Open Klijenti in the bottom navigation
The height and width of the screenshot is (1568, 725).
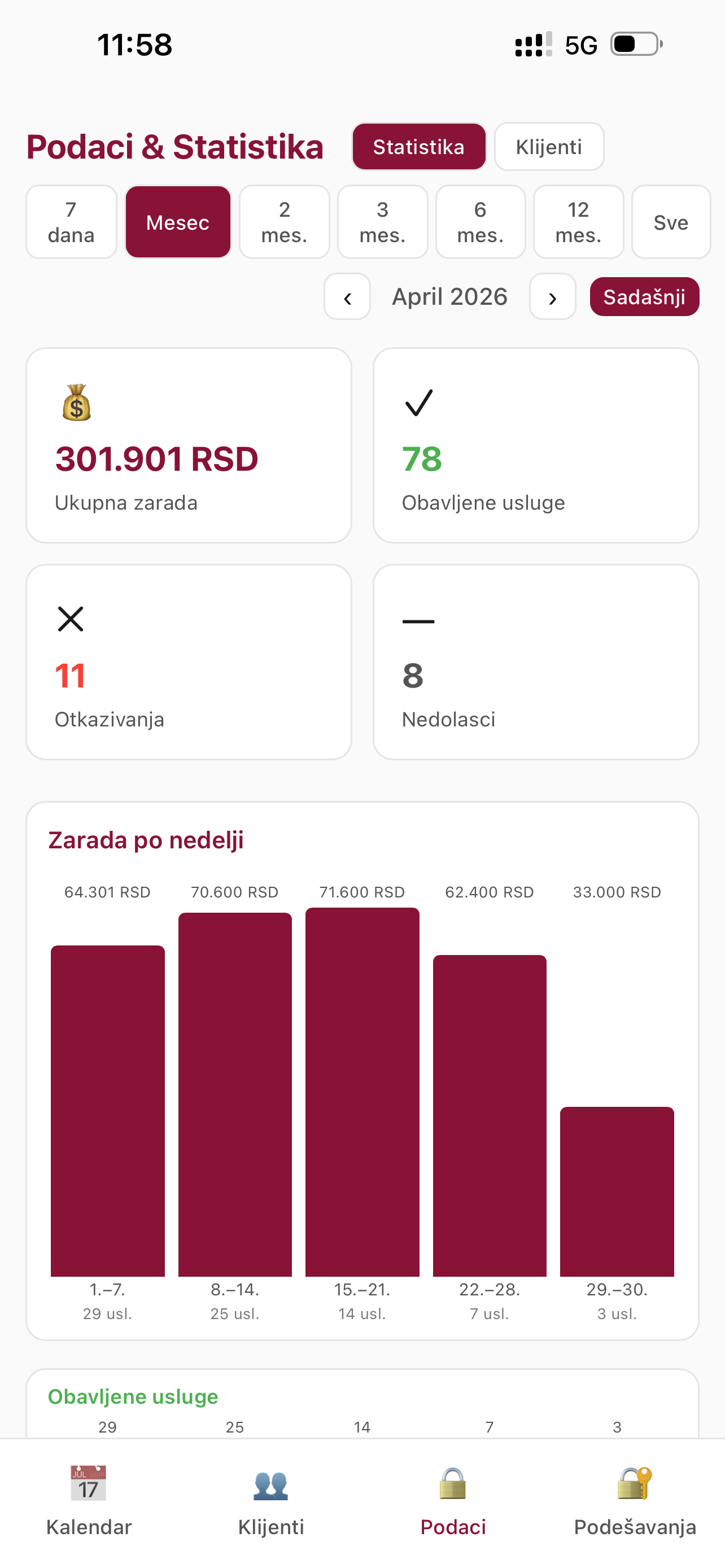click(x=271, y=1501)
